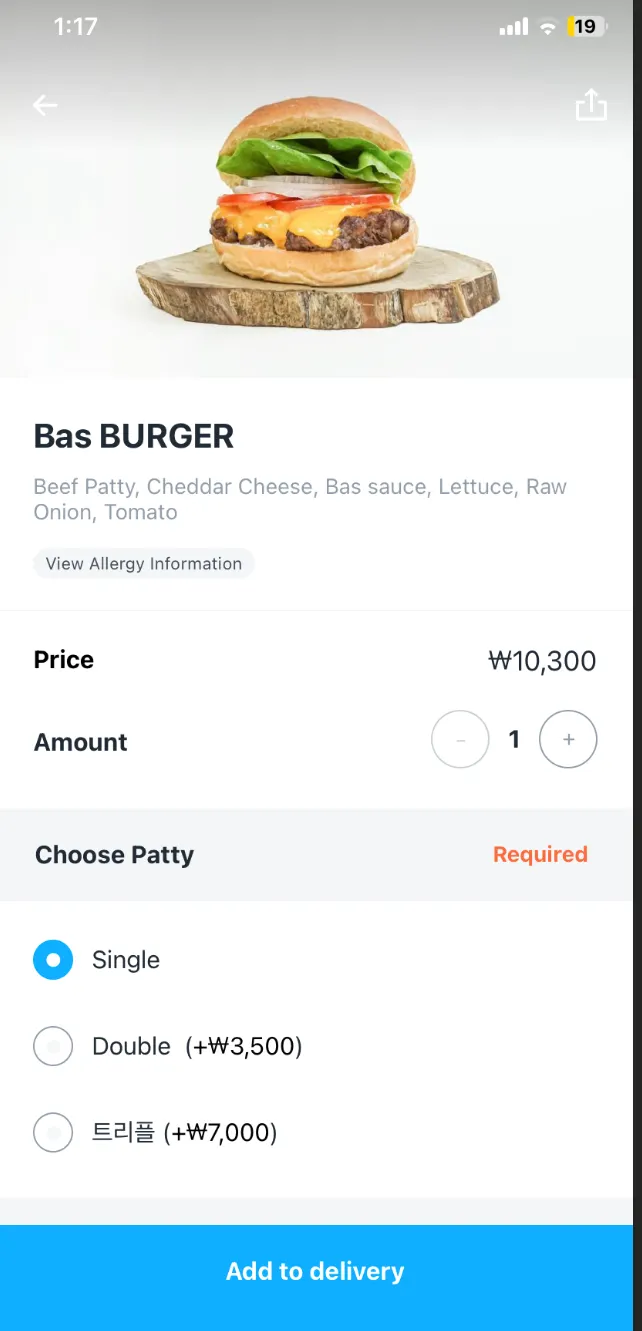Increase the burger amount by one
Image resolution: width=642 pixels, height=1331 pixels.
(568, 740)
